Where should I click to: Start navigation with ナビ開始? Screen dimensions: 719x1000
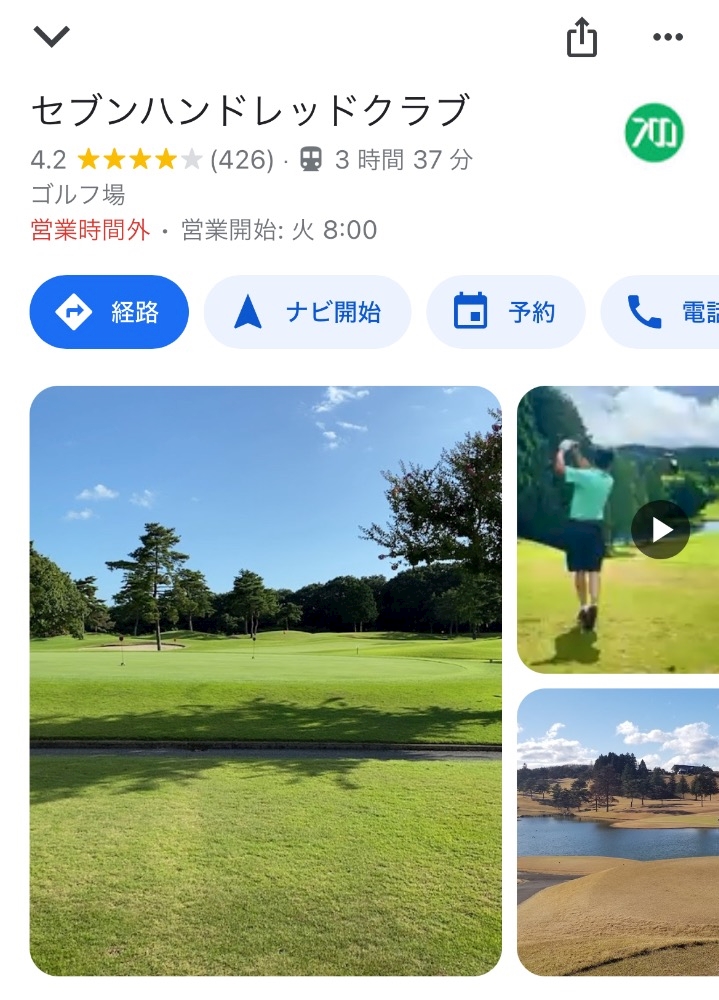(307, 312)
